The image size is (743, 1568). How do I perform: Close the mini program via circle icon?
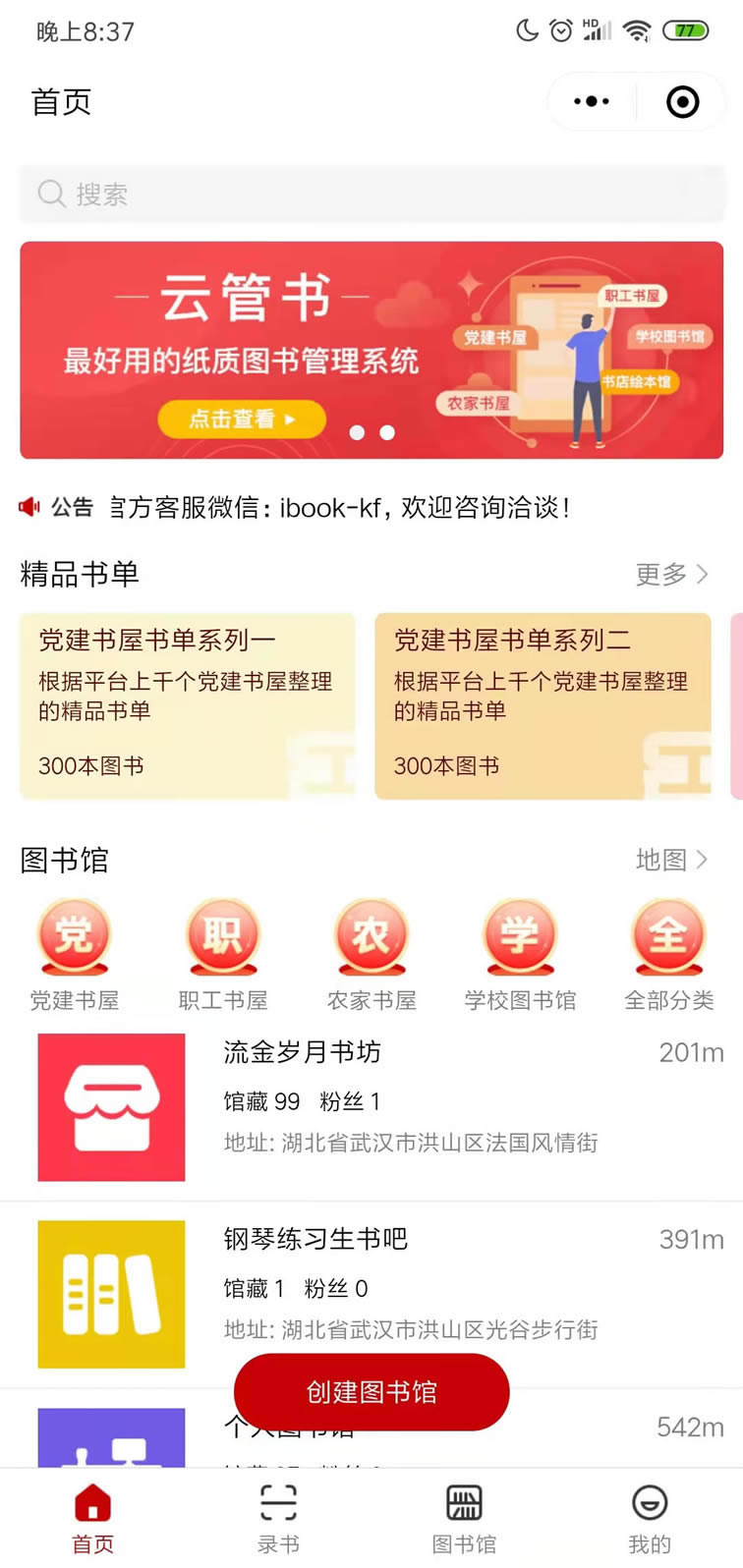click(682, 101)
